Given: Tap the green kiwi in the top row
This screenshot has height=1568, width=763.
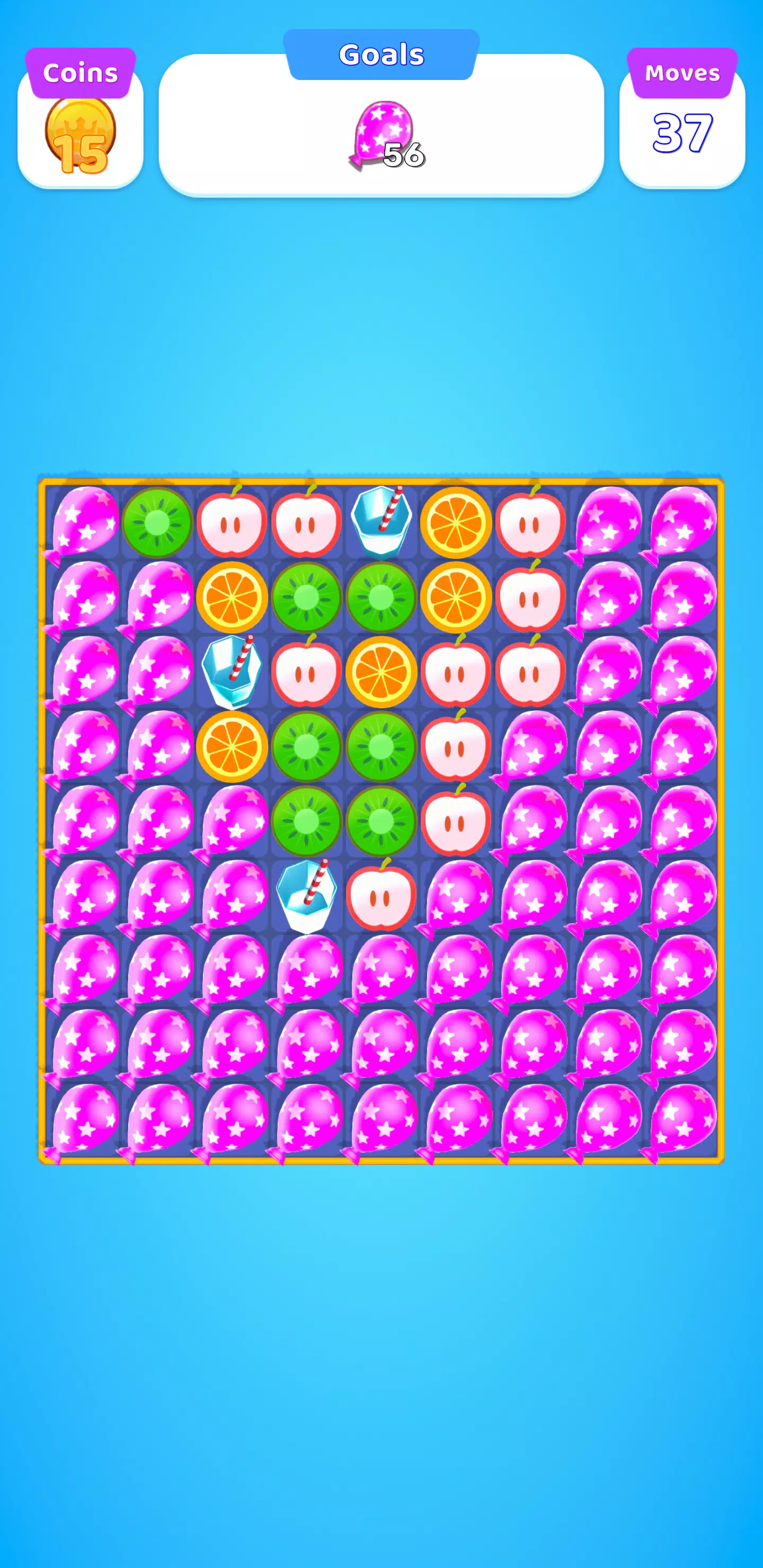Looking at the screenshot, I should click(157, 522).
